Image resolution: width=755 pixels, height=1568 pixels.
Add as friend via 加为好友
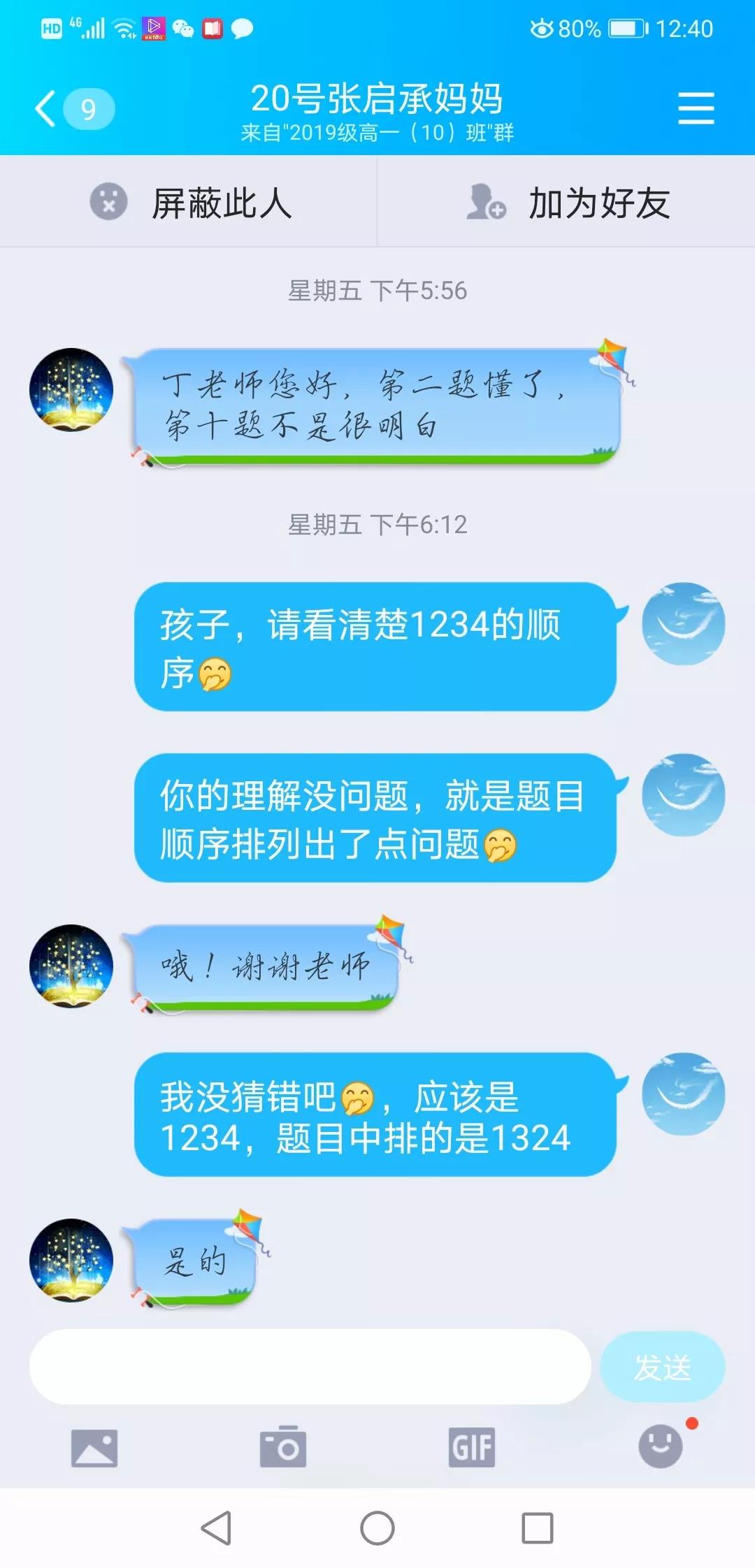566,203
